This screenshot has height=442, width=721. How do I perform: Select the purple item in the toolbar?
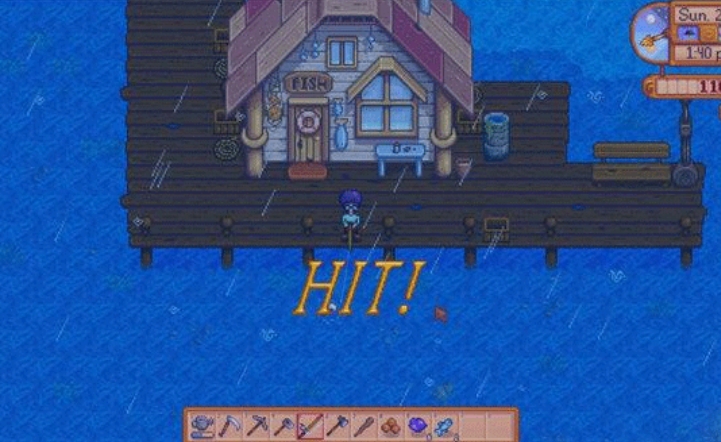click(x=416, y=425)
